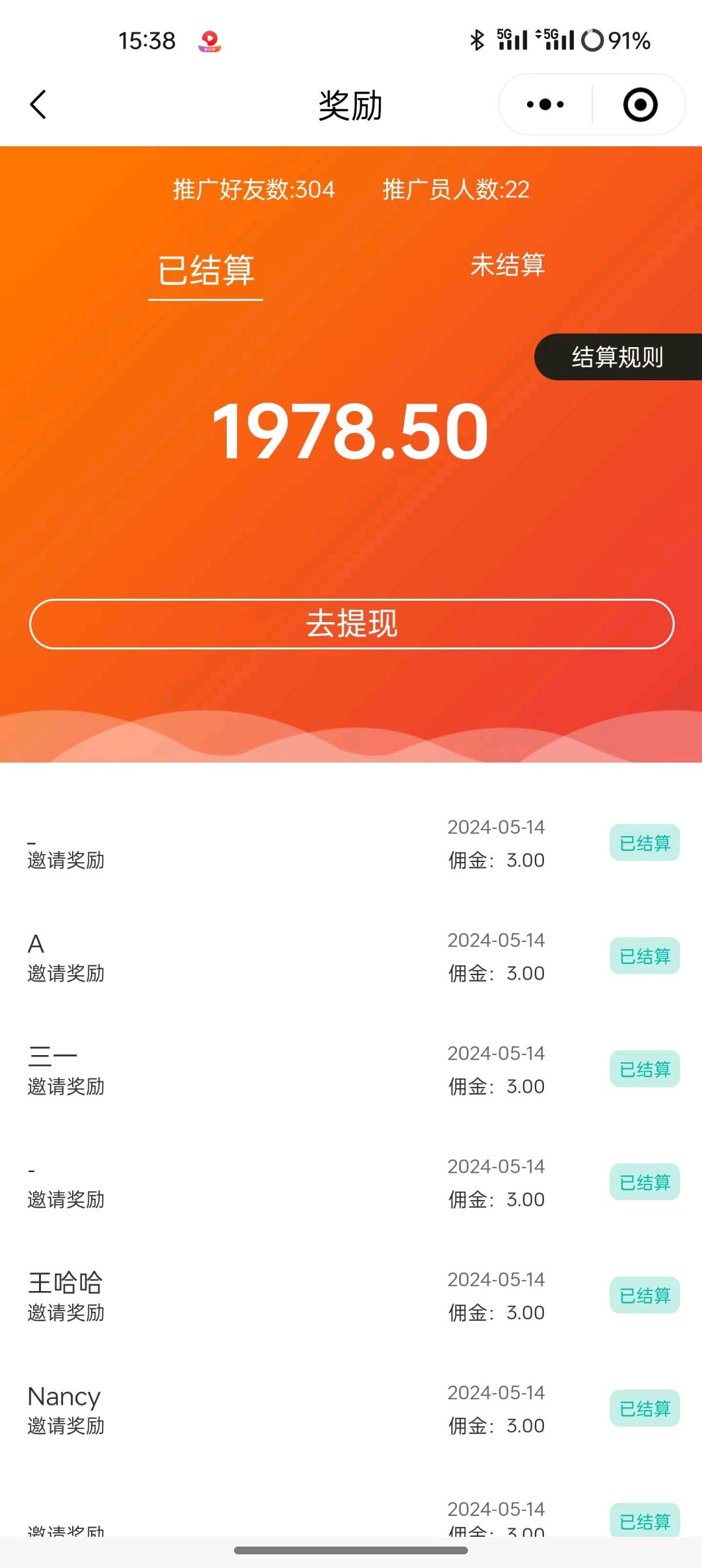Tap the Bluetooth icon in the status bar
This screenshot has width=702, height=1568.
(x=476, y=41)
